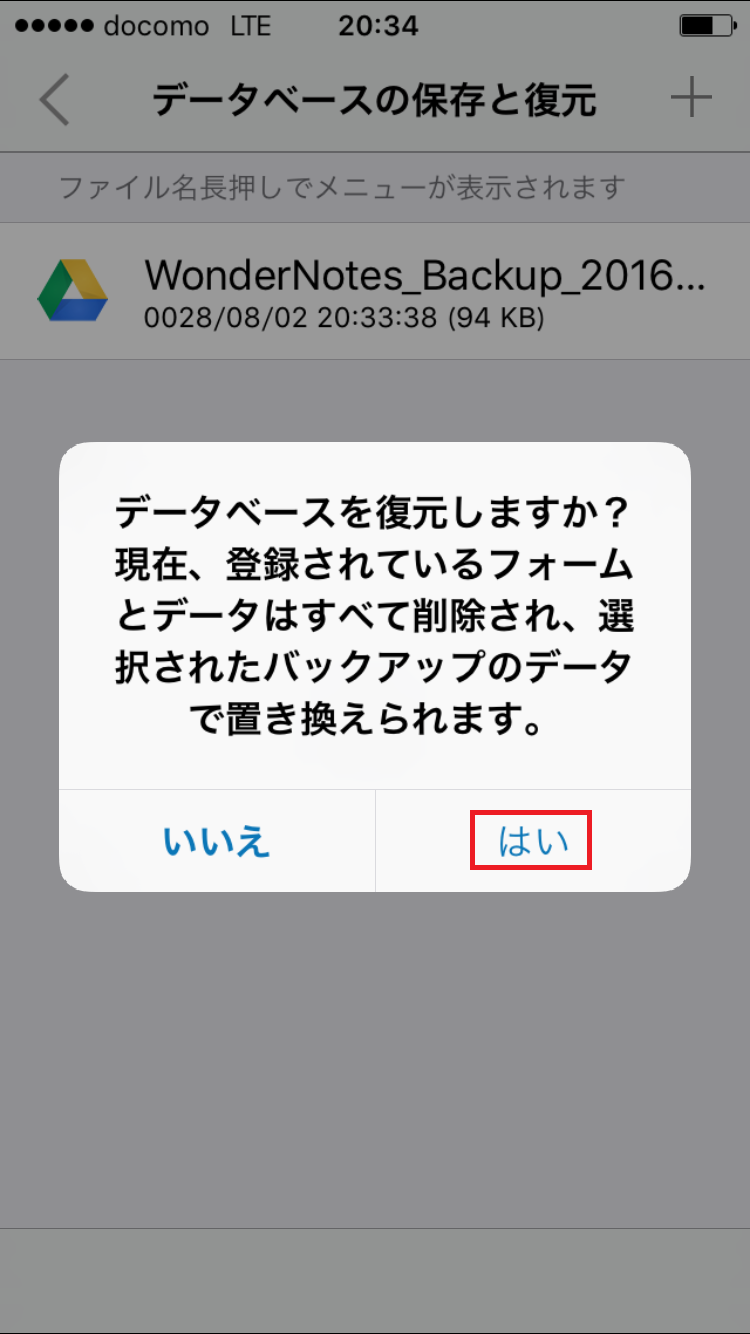
Task: Go back using the top arrow
Action: 55,100
